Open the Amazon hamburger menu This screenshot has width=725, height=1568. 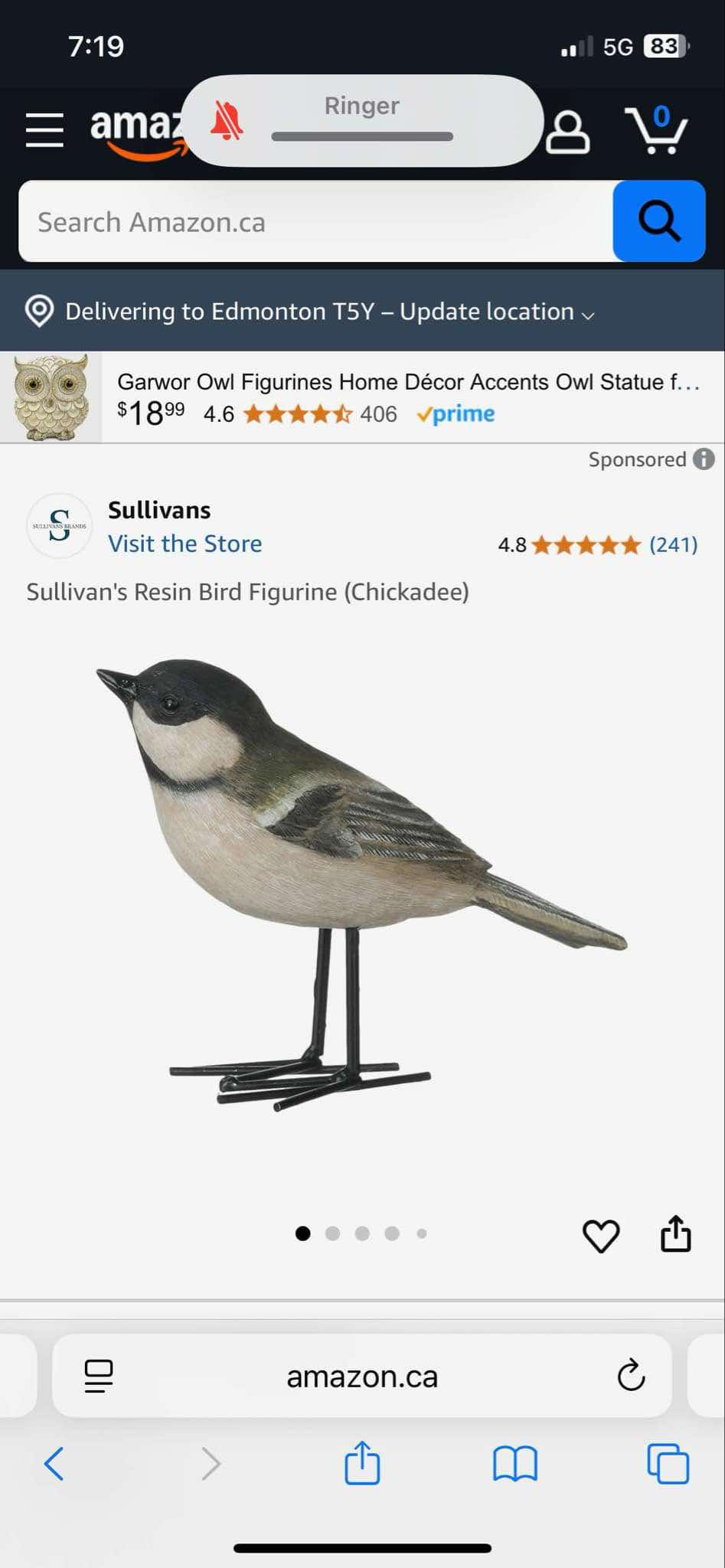44,129
